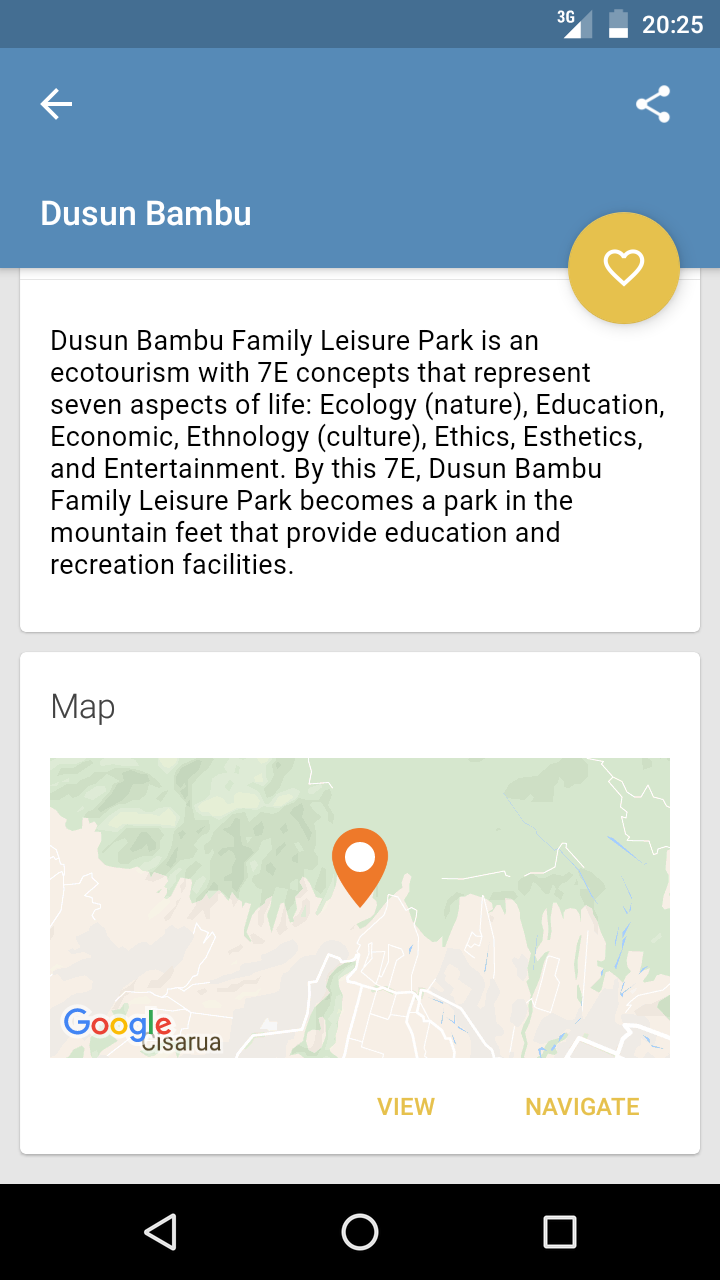
Task: Go back using the top-left arrow
Action: (x=56, y=104)
